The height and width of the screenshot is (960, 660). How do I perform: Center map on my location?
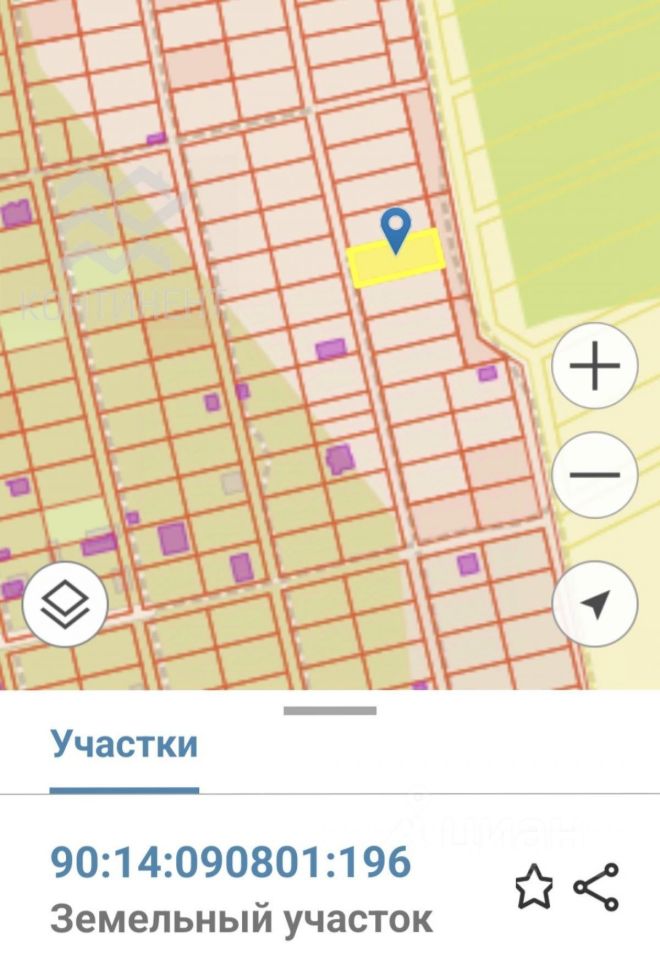coord(594,604)
